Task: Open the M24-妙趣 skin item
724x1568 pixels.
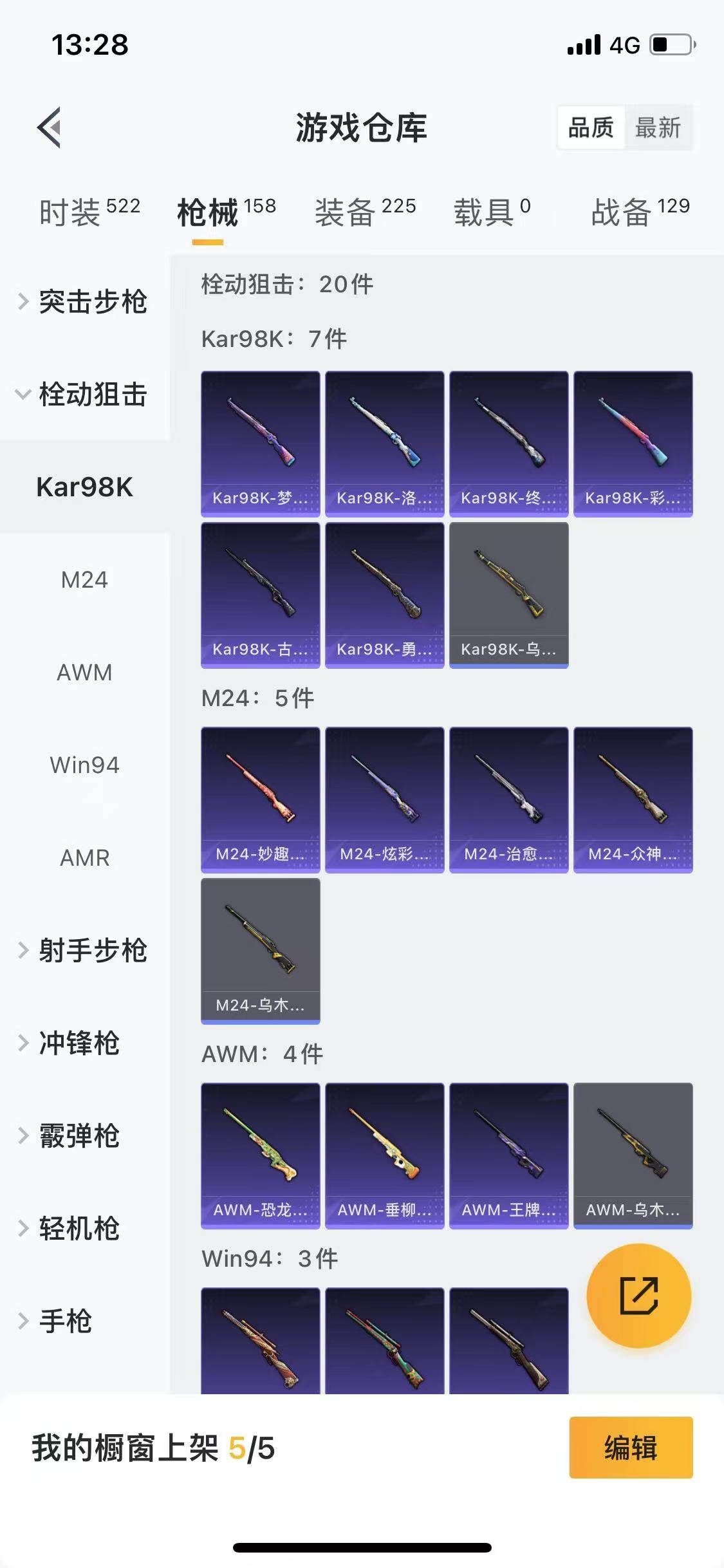Action: click(x=260, y=798)
